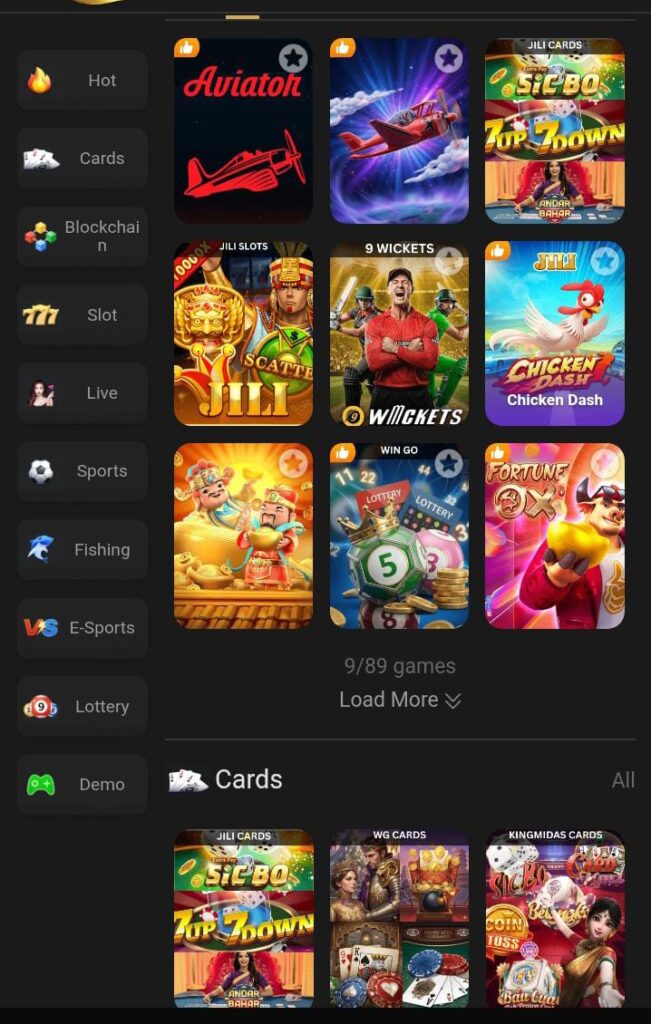Image resolution: width=651 pixels, height=1024 pixels.
Task: Select the Demo category
Action: (x=82, y=784)
